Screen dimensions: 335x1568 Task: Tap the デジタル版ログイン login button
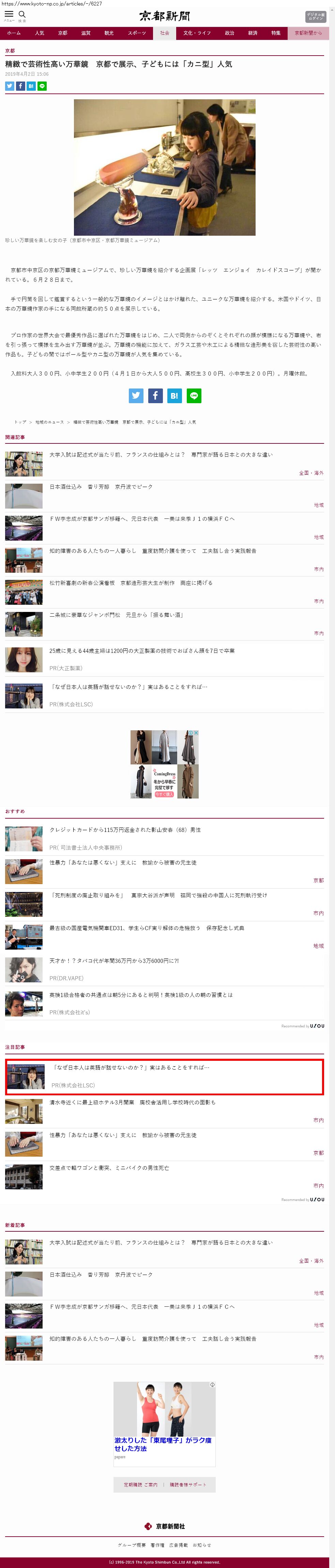click(315, 16)
